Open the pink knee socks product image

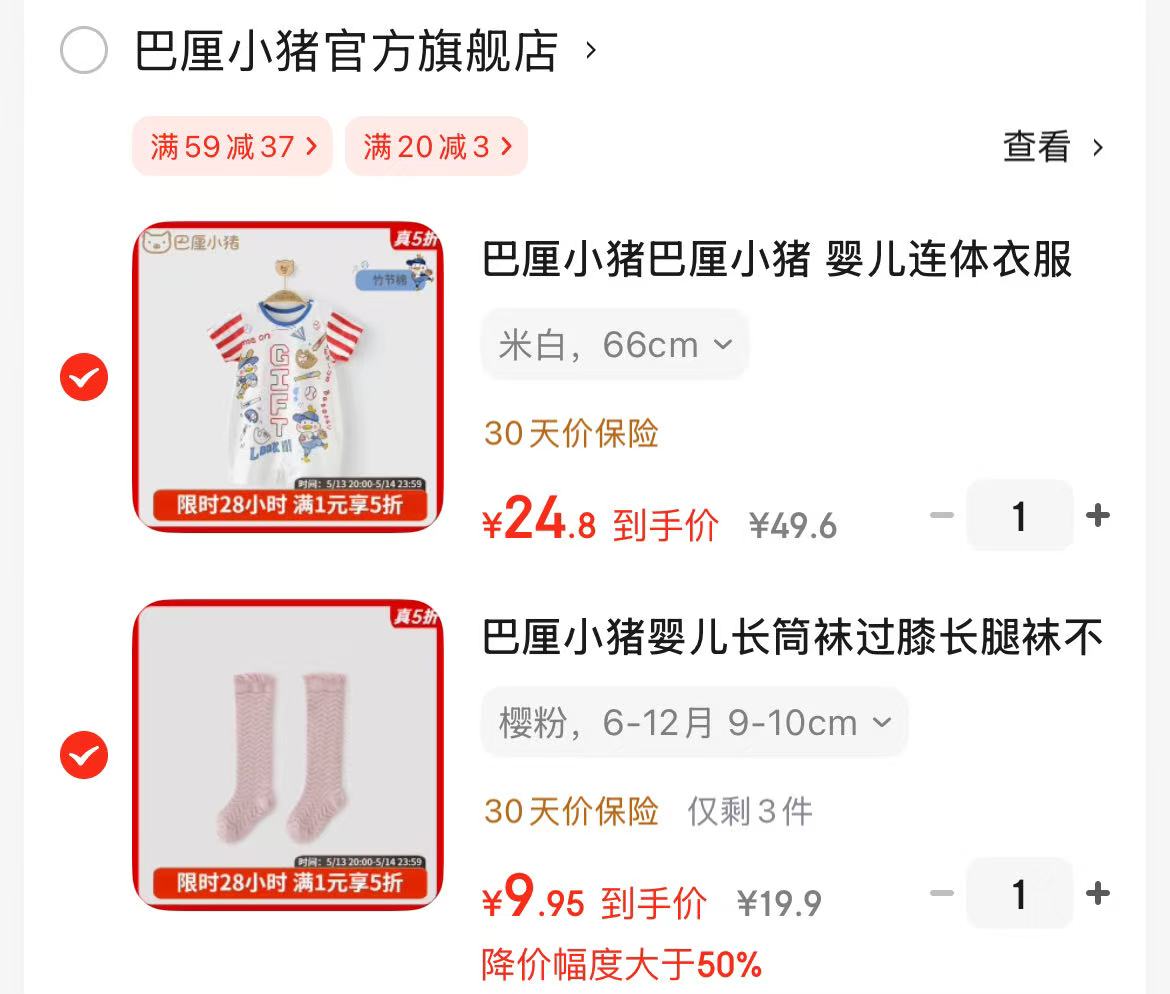coord(288,754)
